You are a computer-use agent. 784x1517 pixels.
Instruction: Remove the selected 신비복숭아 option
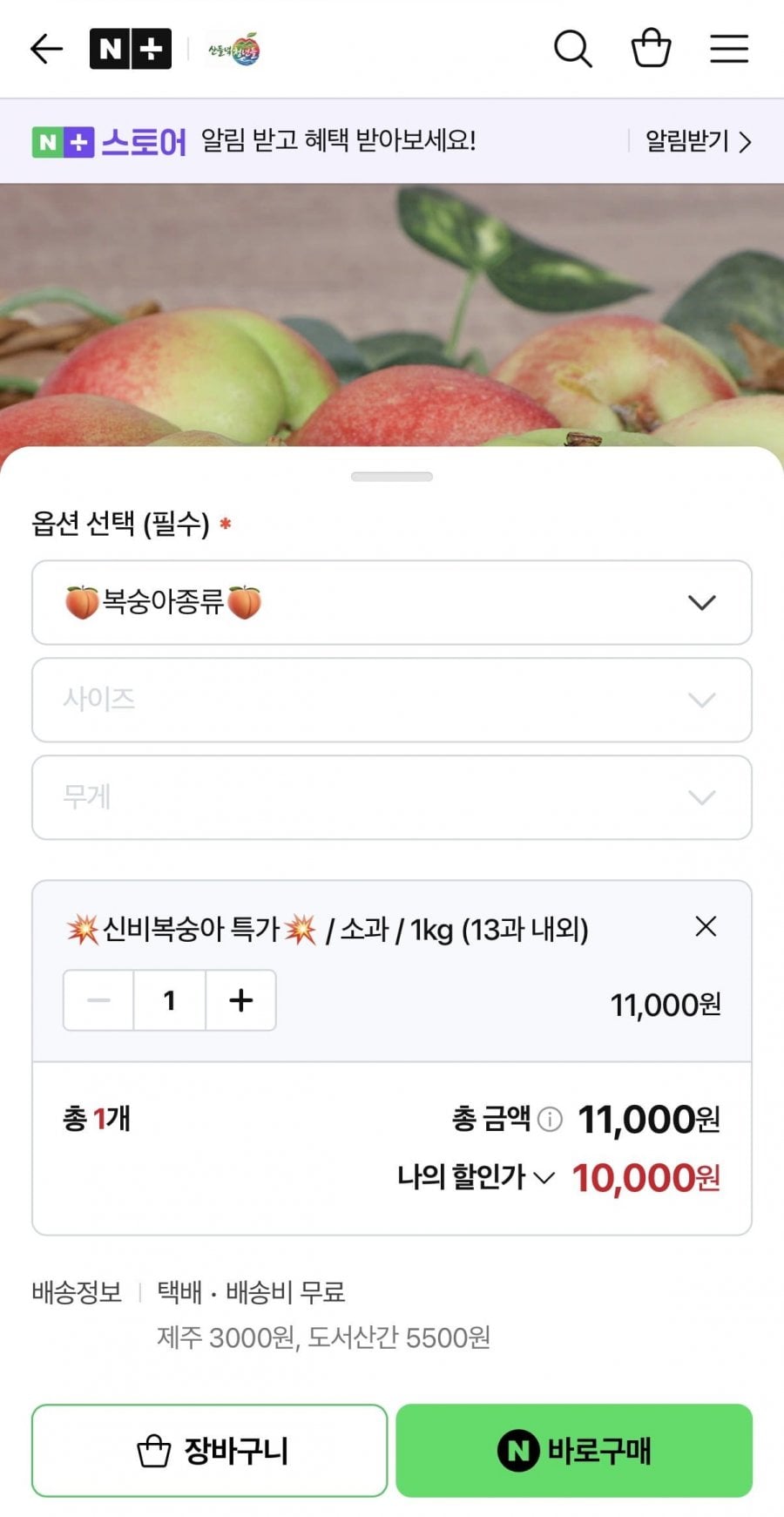tap(706, 926)
